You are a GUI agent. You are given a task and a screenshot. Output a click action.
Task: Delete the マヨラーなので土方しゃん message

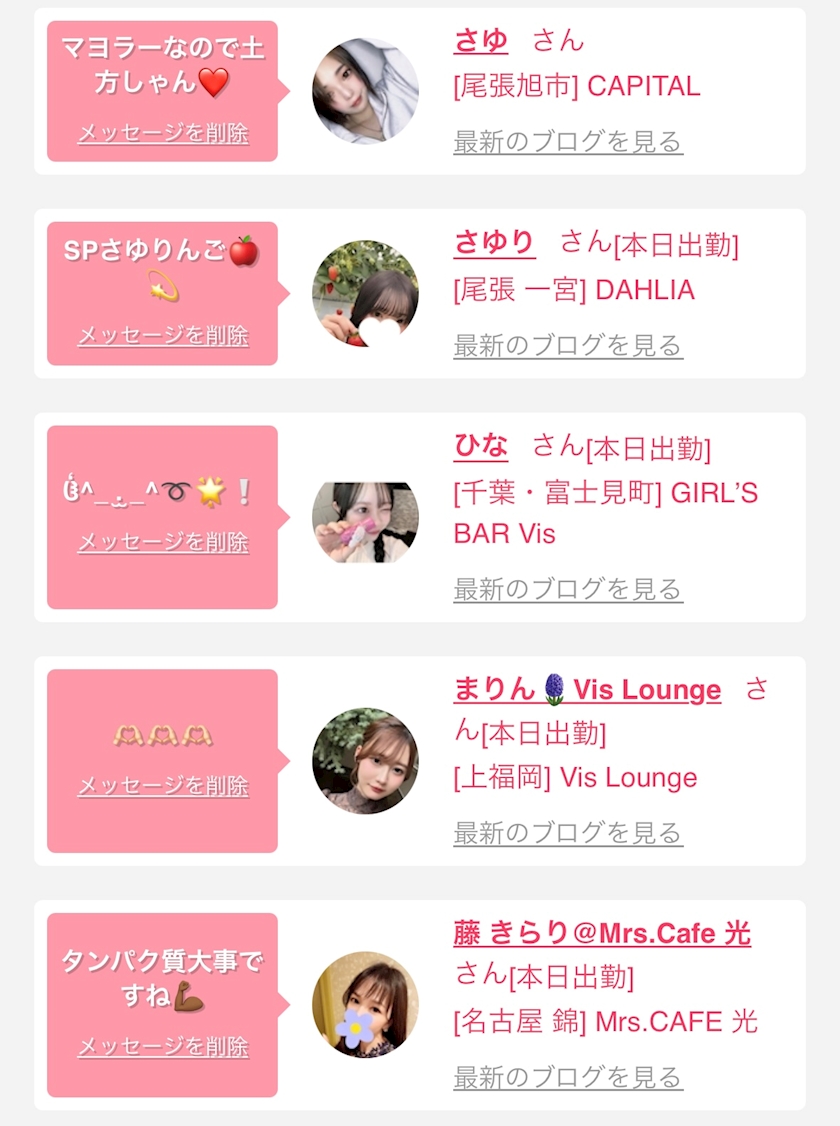[163, 133]
